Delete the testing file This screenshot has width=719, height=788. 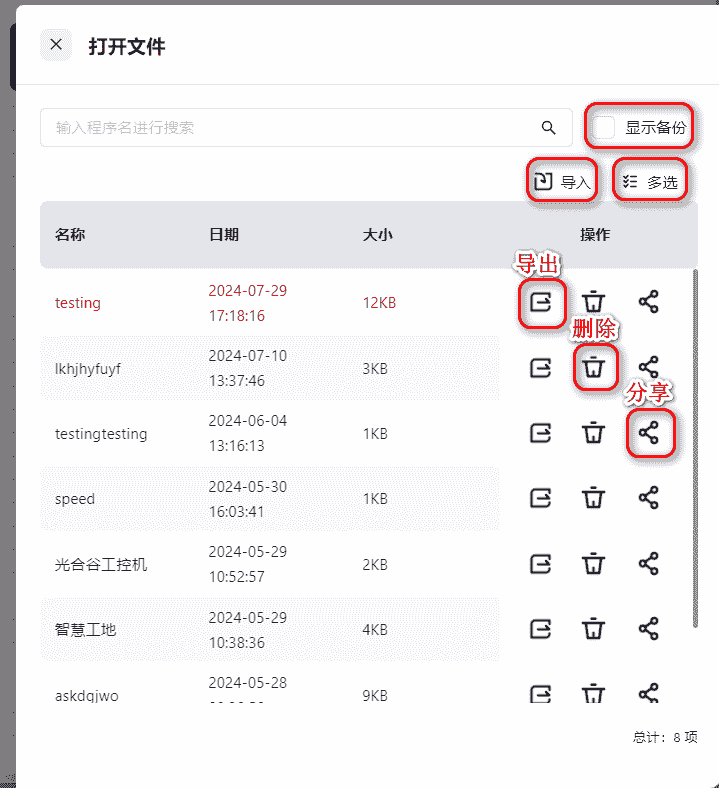coord(594,302)
